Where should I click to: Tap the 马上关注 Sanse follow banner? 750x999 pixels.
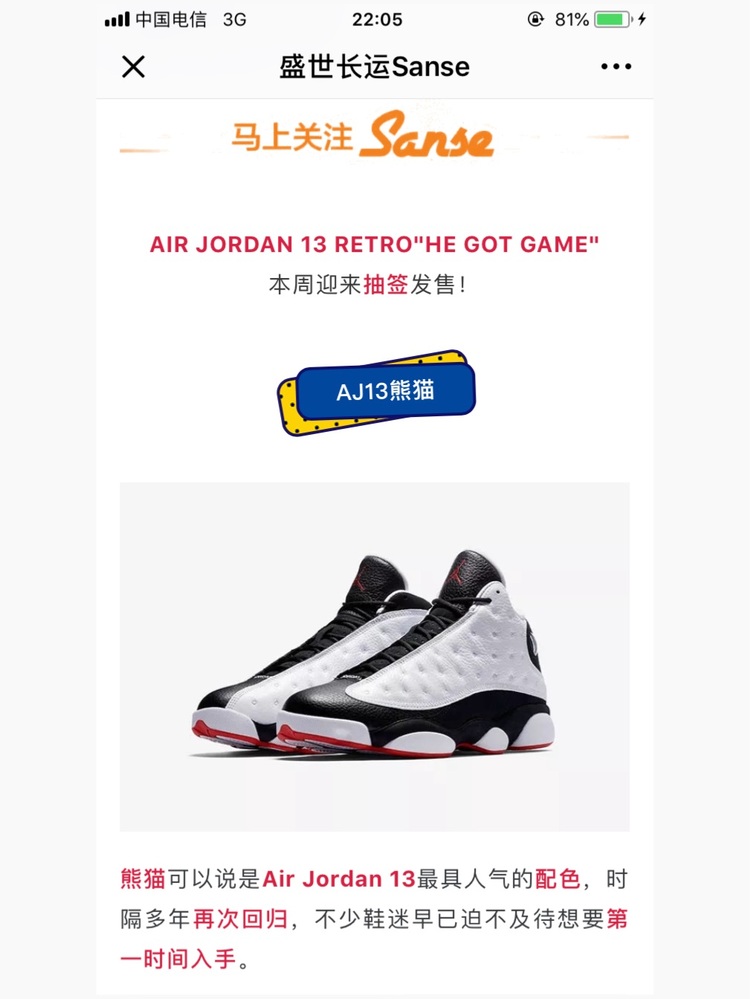[374, 138]
